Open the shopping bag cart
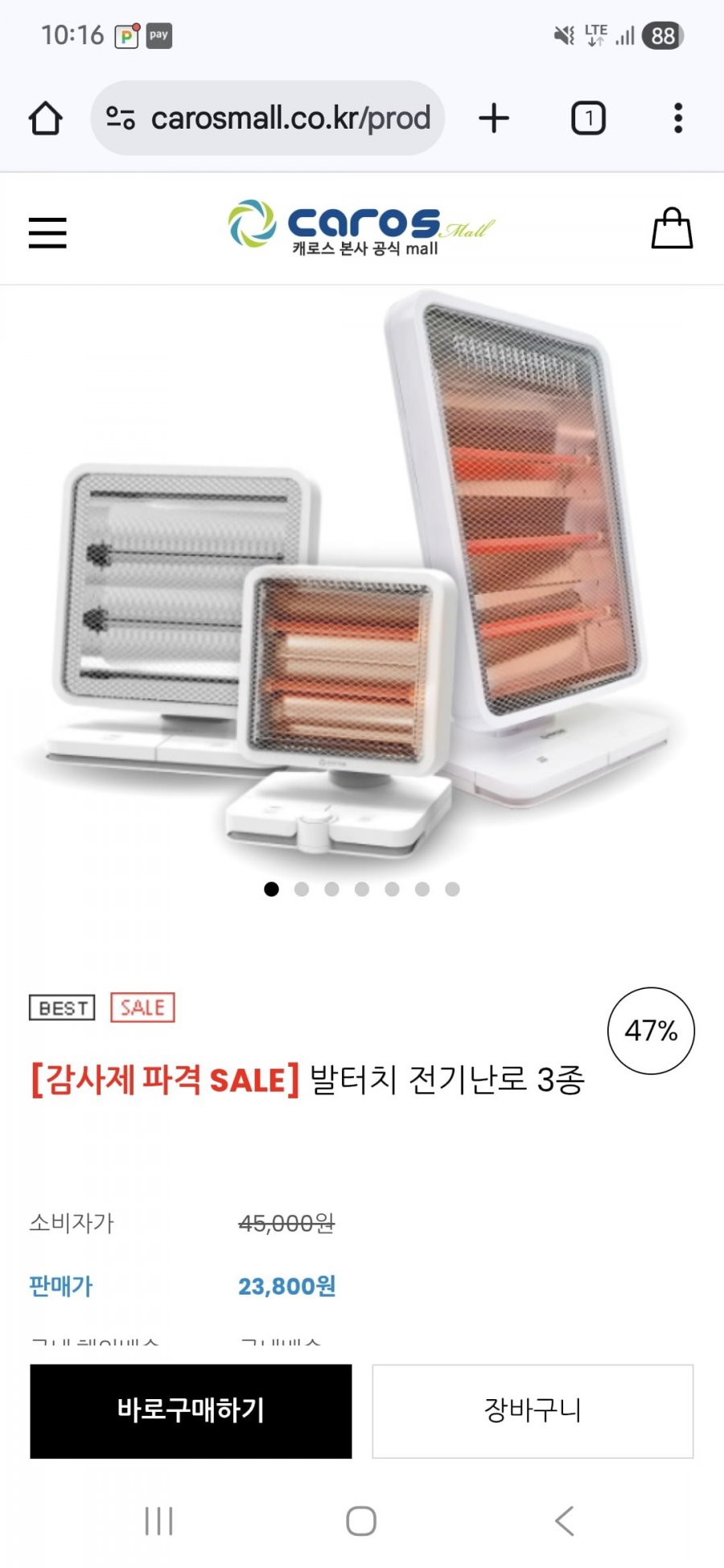Screen dimensions: 724x1568 pyautogui.click(x=672, y=229)
